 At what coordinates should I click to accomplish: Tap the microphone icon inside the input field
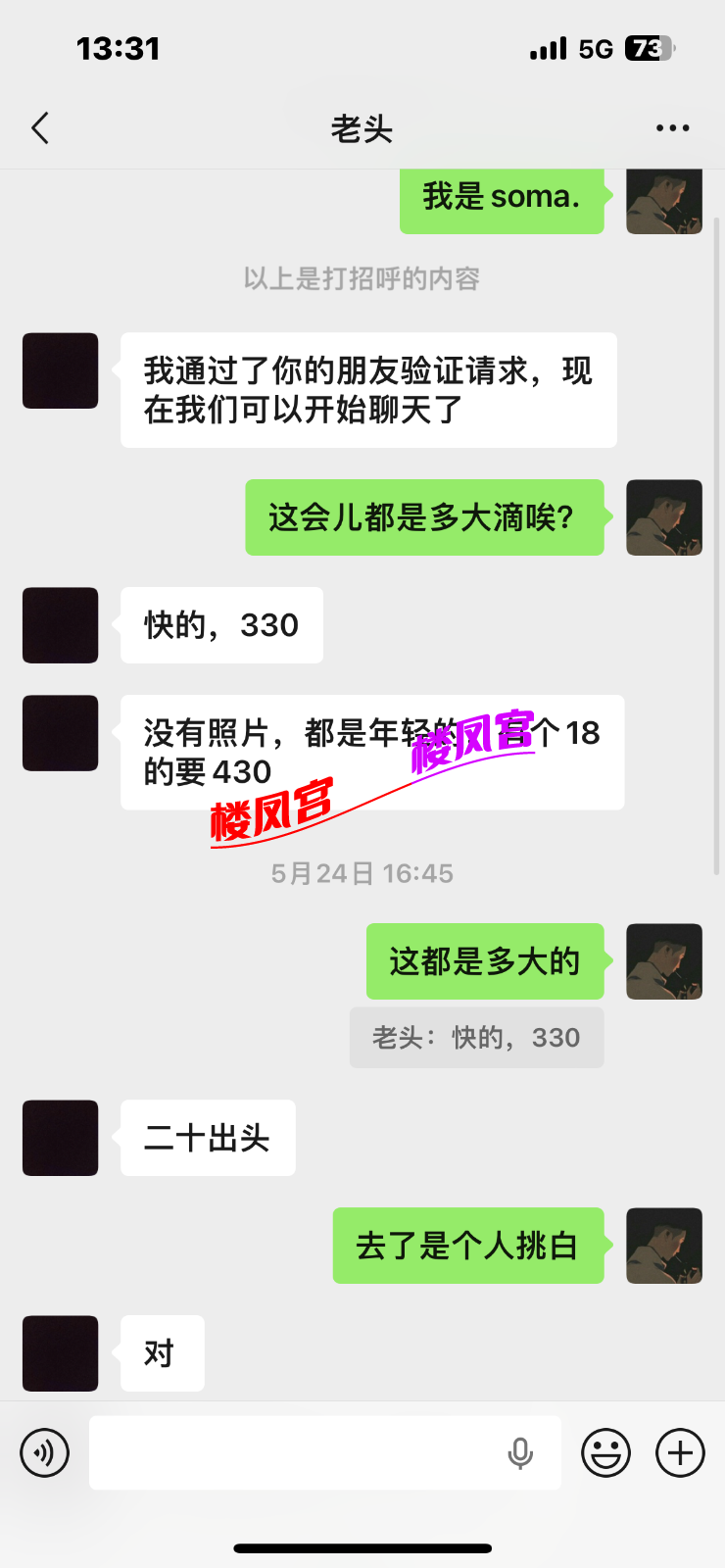click(x=520, y=1453)
